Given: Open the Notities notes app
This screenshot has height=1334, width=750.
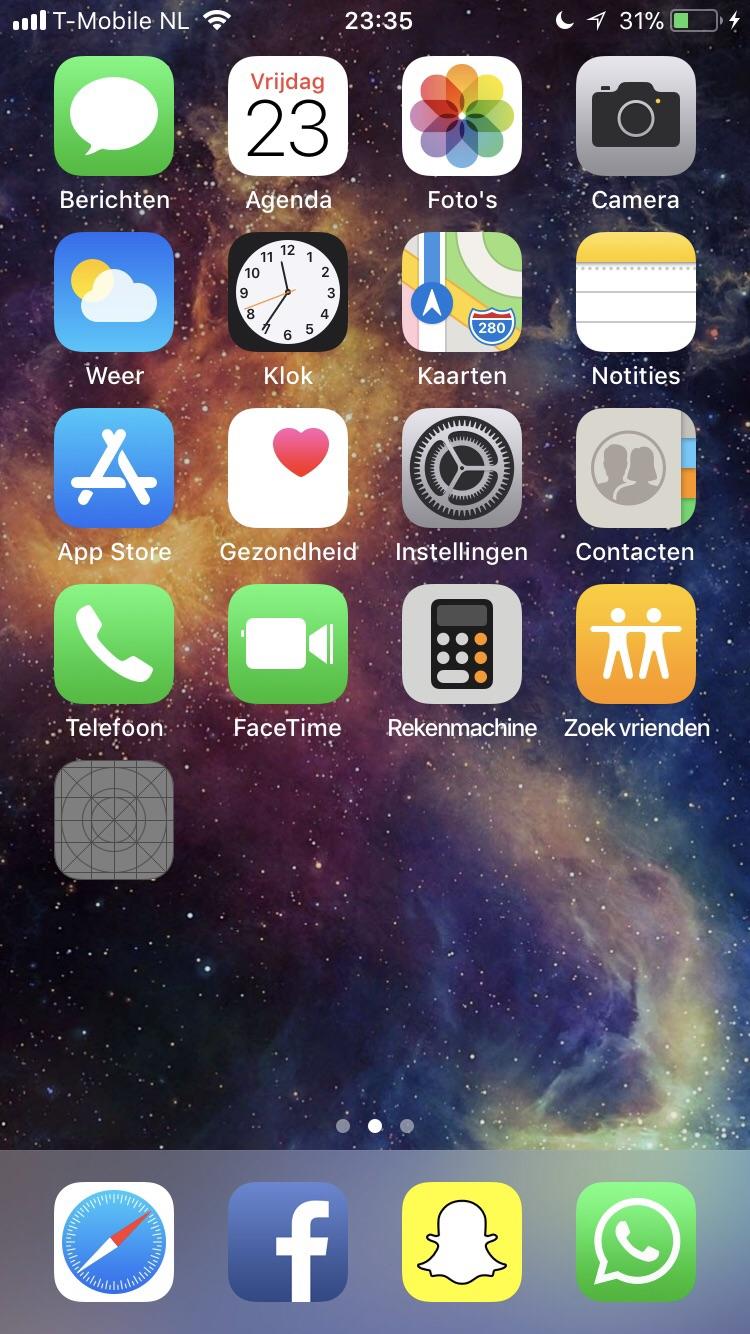Looking at the screenshot, I should coord(635,291).
